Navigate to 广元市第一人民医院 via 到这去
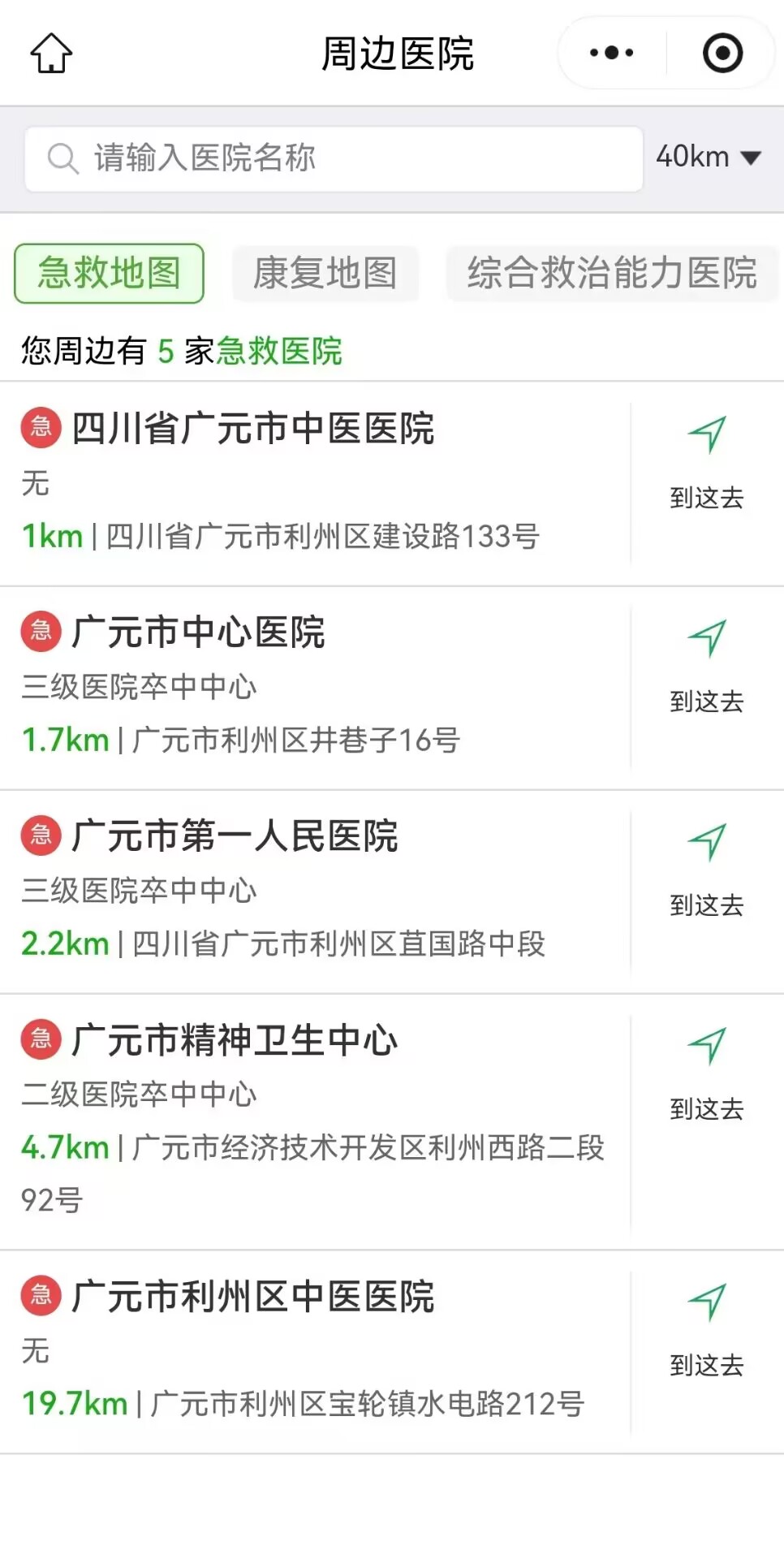This screenshot has height=1559, width=784. (x=707, y=872)
